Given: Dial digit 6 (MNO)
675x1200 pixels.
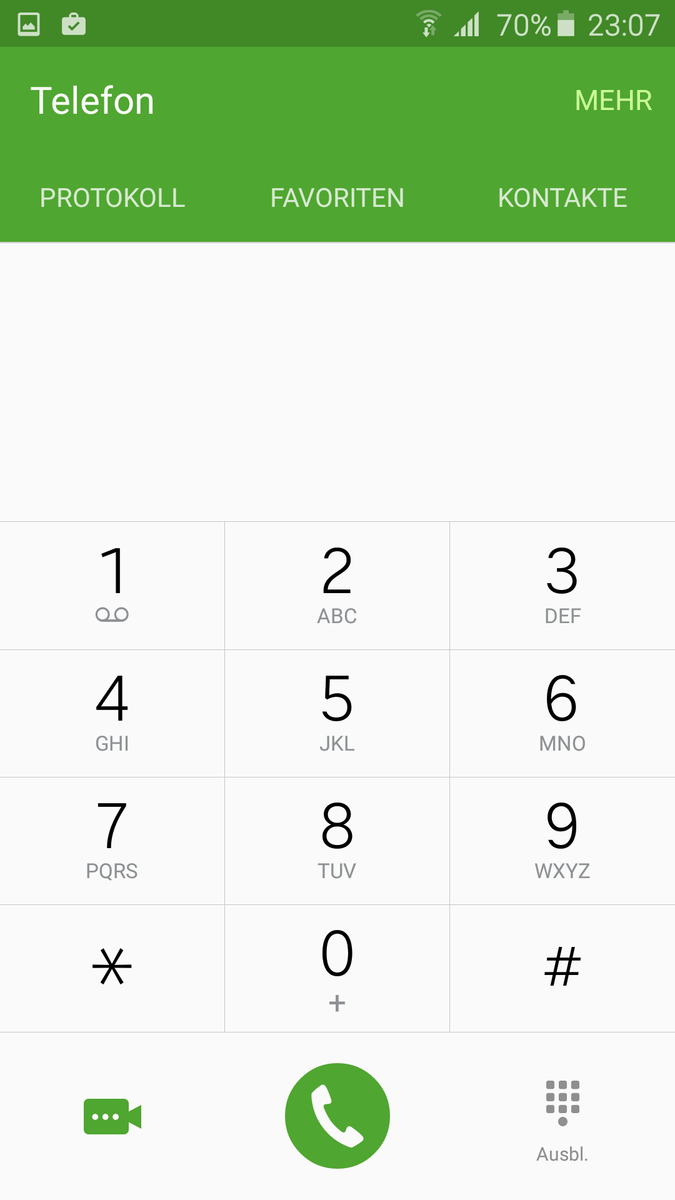Looking at the screenshot, I should 562,713.
